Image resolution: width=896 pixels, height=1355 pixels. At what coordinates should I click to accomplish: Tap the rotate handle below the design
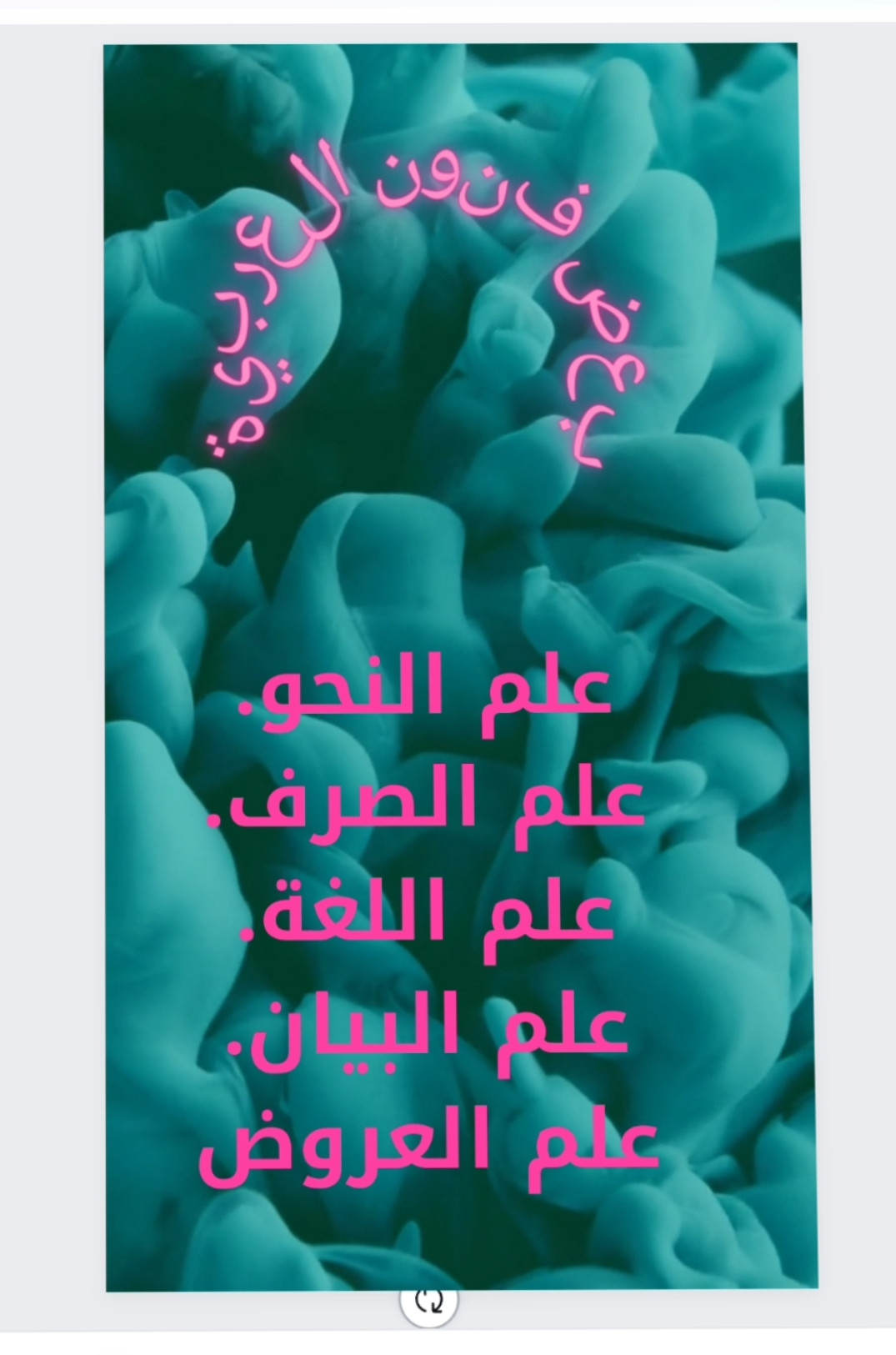428,1301
